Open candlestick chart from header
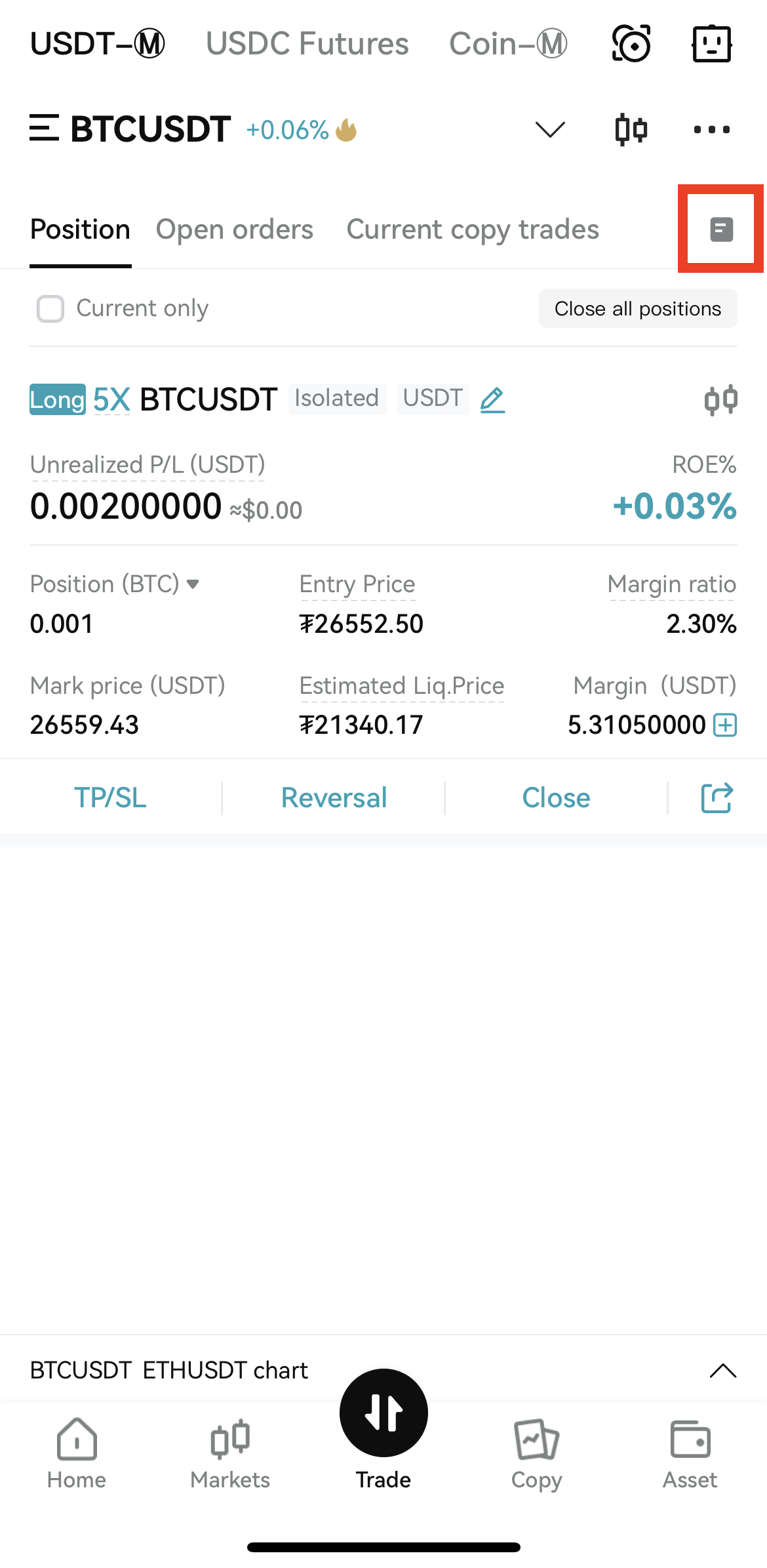767x1568 pixels. pyautogui.click(x=631, y=129)
